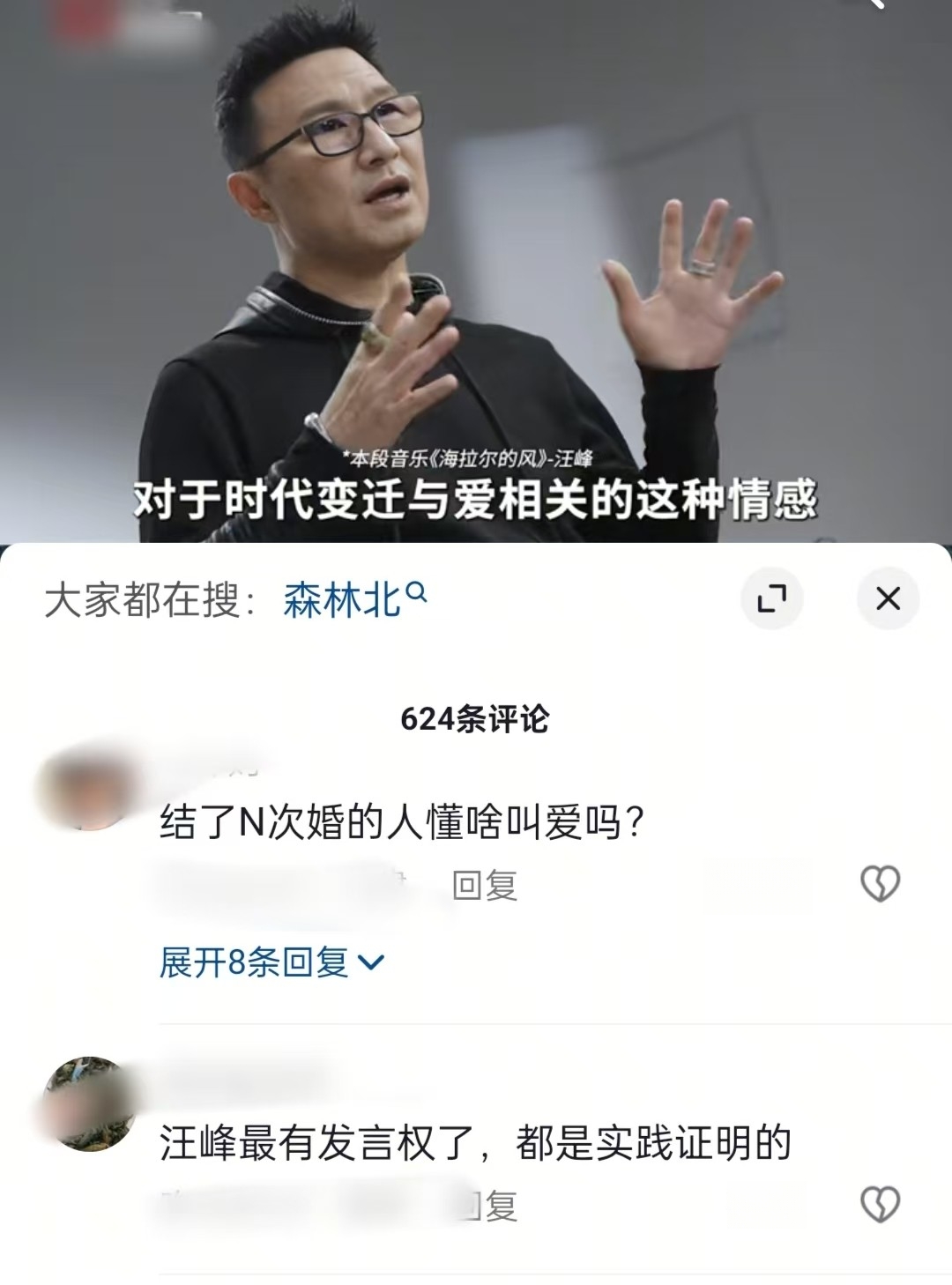Close the comments panel
The width and height of the screenshot is (952, 1285).
[888, 599]
